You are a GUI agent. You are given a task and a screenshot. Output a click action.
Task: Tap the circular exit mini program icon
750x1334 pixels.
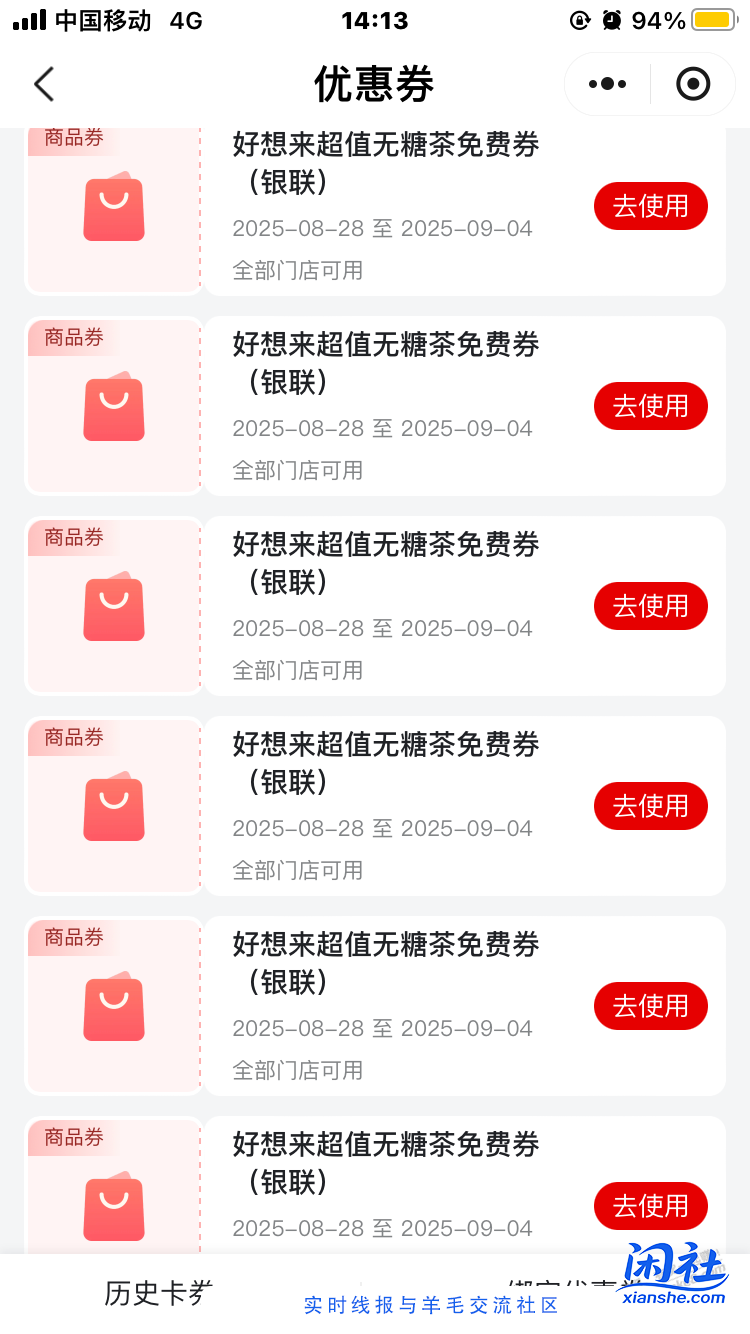[x=692, y=84]
